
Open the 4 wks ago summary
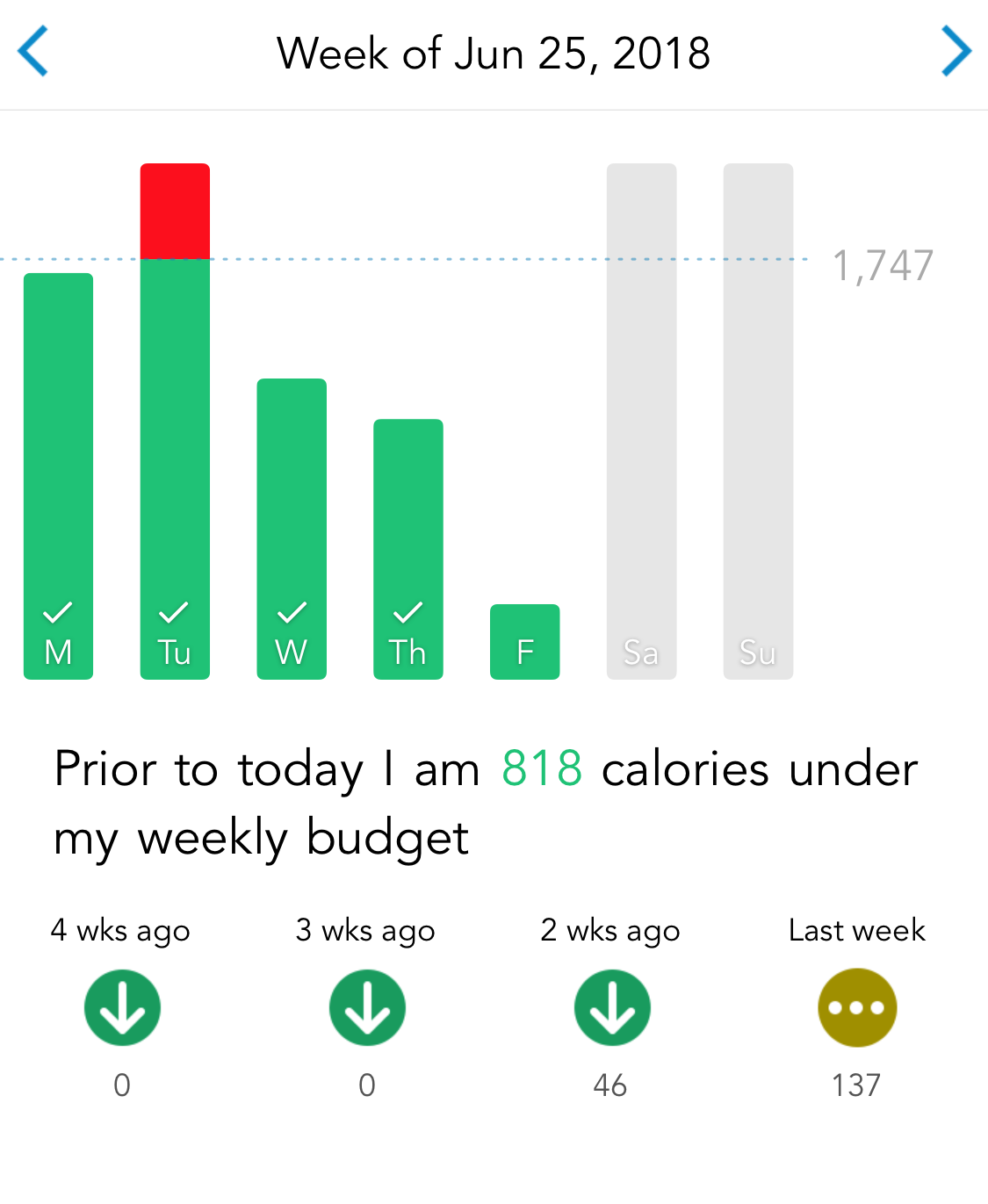click(x=122, y=1007)
